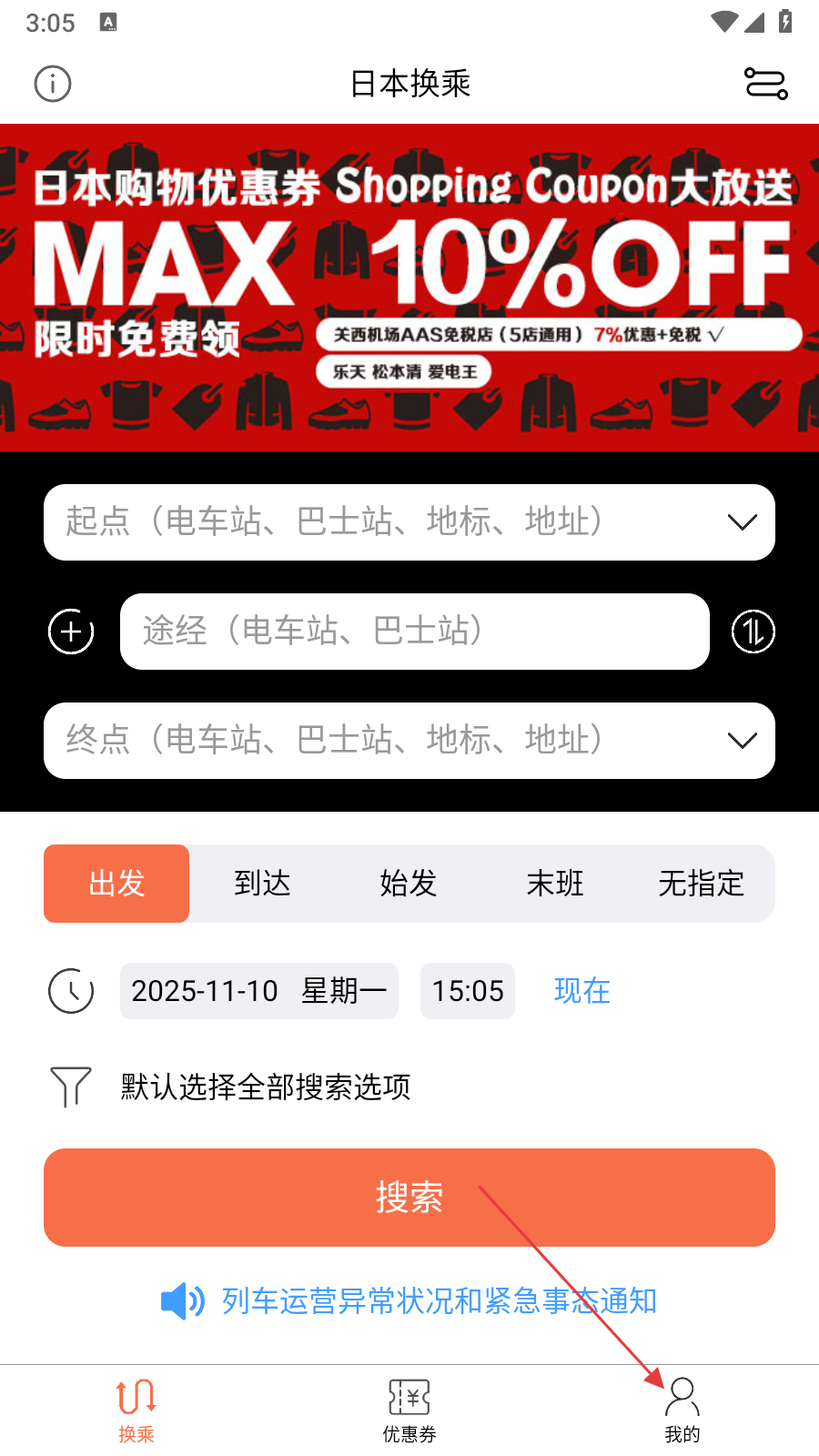The image size is (819, 1456).
Task: Select the 无指定 unspecified option
Action: [701, 884]
